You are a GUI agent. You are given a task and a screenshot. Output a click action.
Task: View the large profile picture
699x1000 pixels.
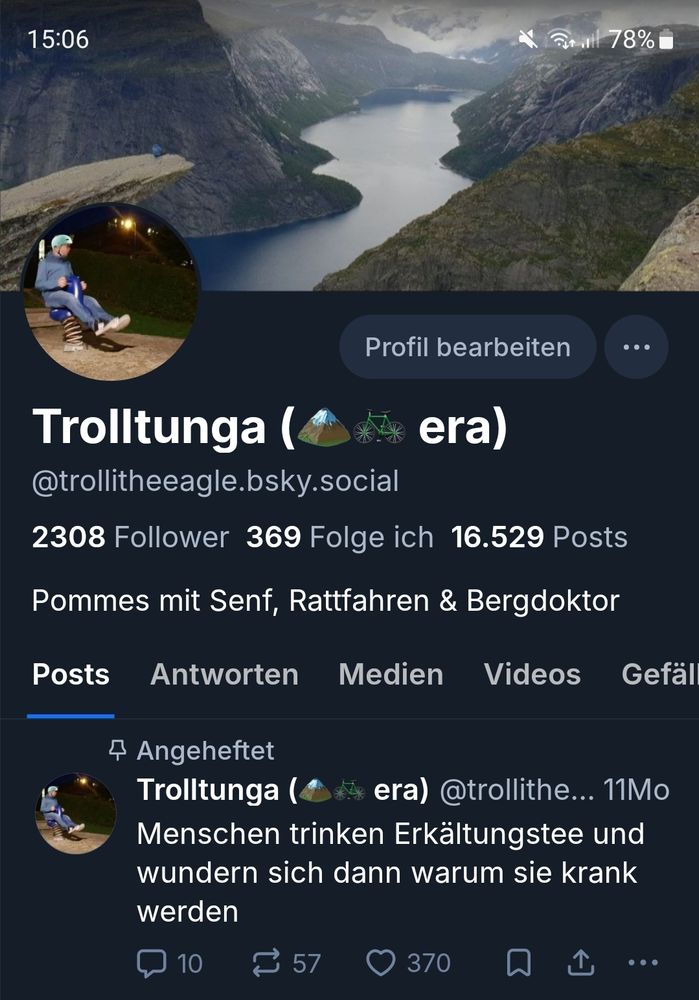pyautogui.click(x=110, y=292)
